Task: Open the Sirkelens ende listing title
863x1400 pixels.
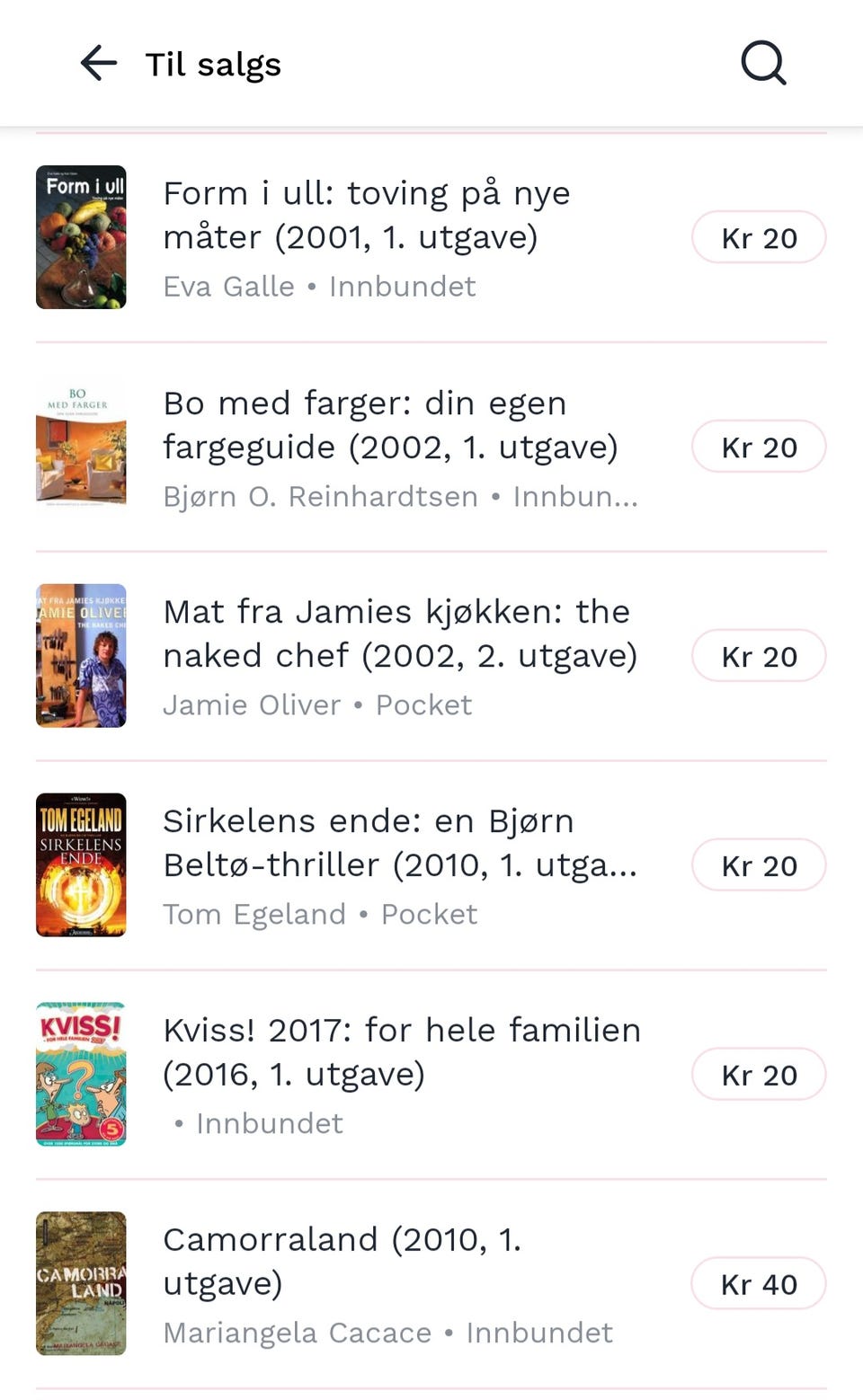Action: coord(399,843)
